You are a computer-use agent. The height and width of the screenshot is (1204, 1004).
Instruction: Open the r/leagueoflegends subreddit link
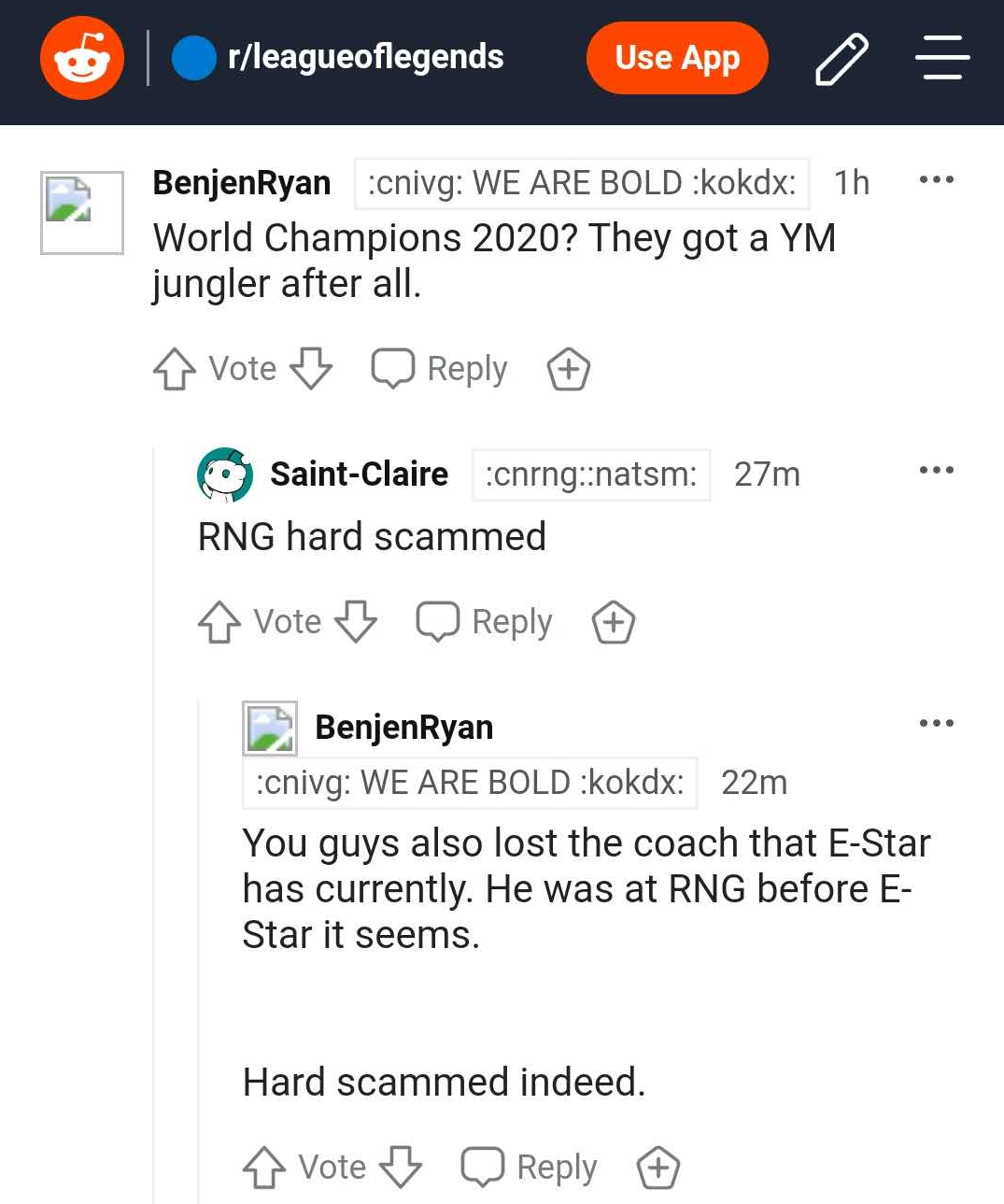(x=364, y=57)
